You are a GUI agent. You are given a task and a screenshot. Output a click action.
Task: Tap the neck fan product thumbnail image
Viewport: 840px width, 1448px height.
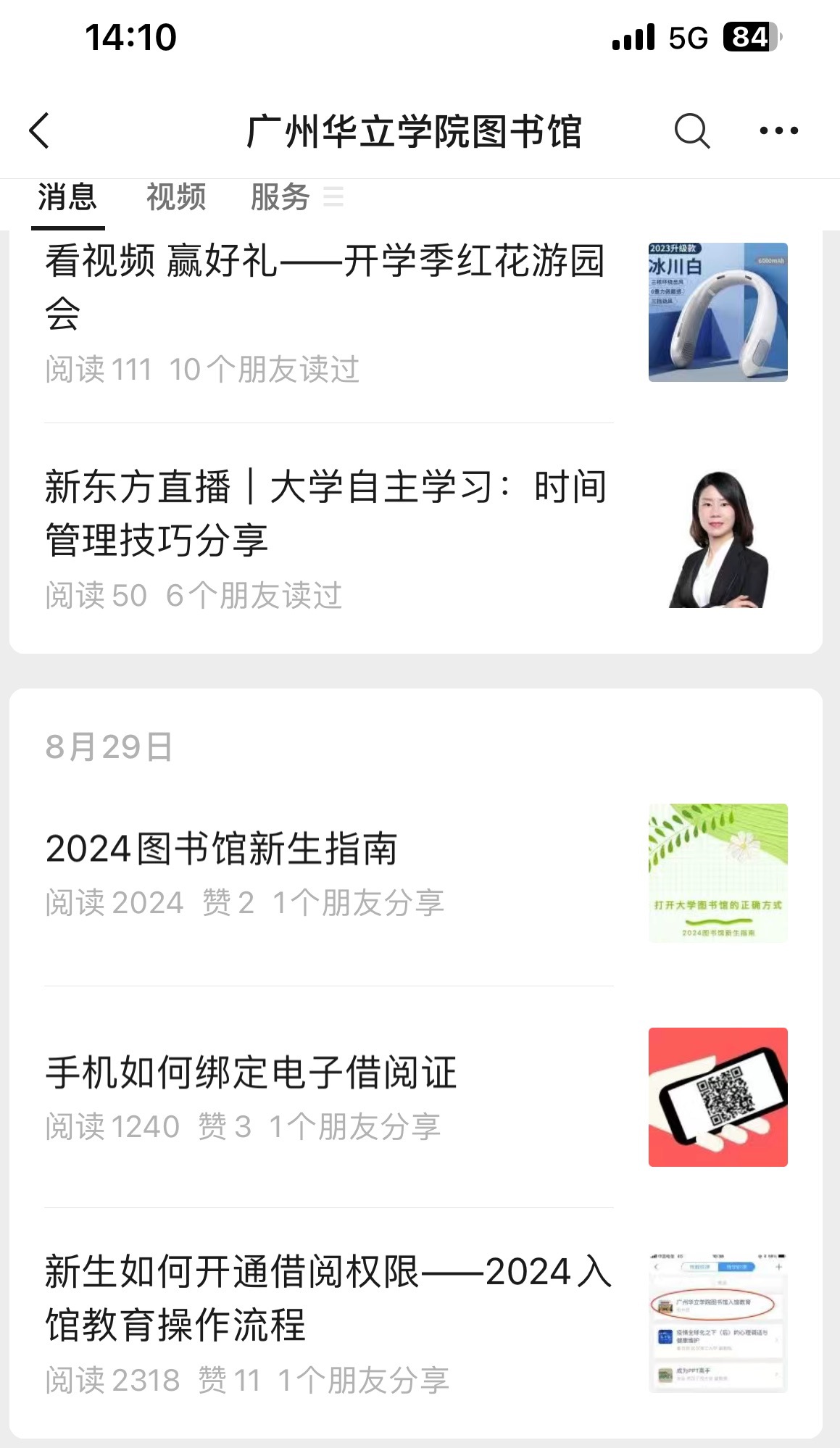[x=717, y=313]
